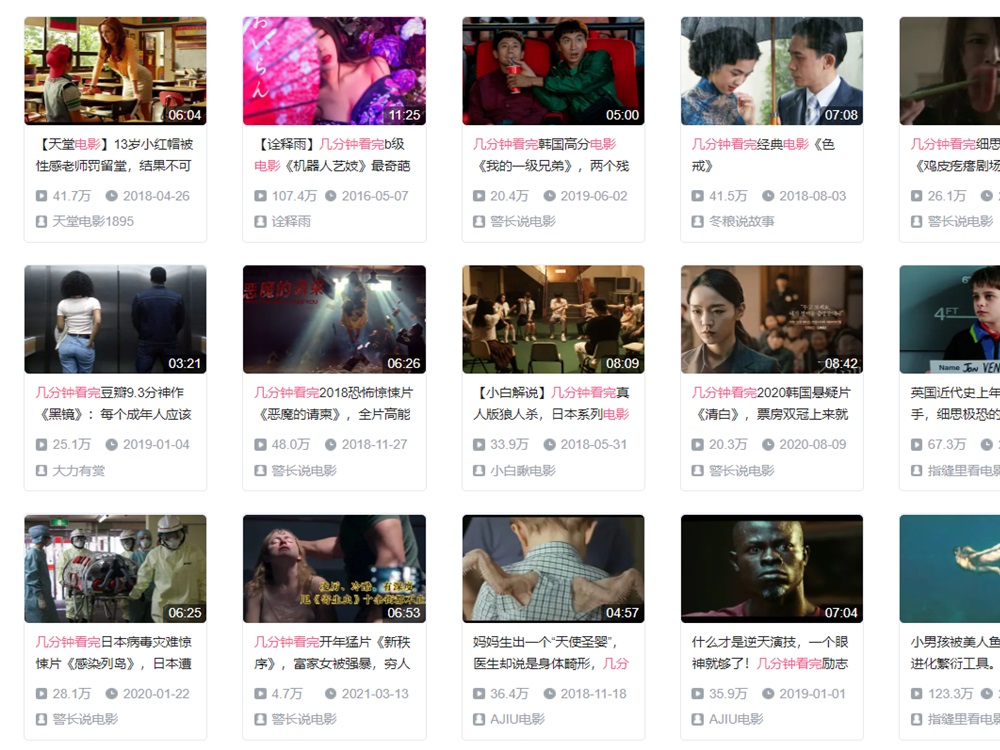The image size is (1000, 750).
Task: Watch the 《色戒》 video card
Action: coord(771,71)
